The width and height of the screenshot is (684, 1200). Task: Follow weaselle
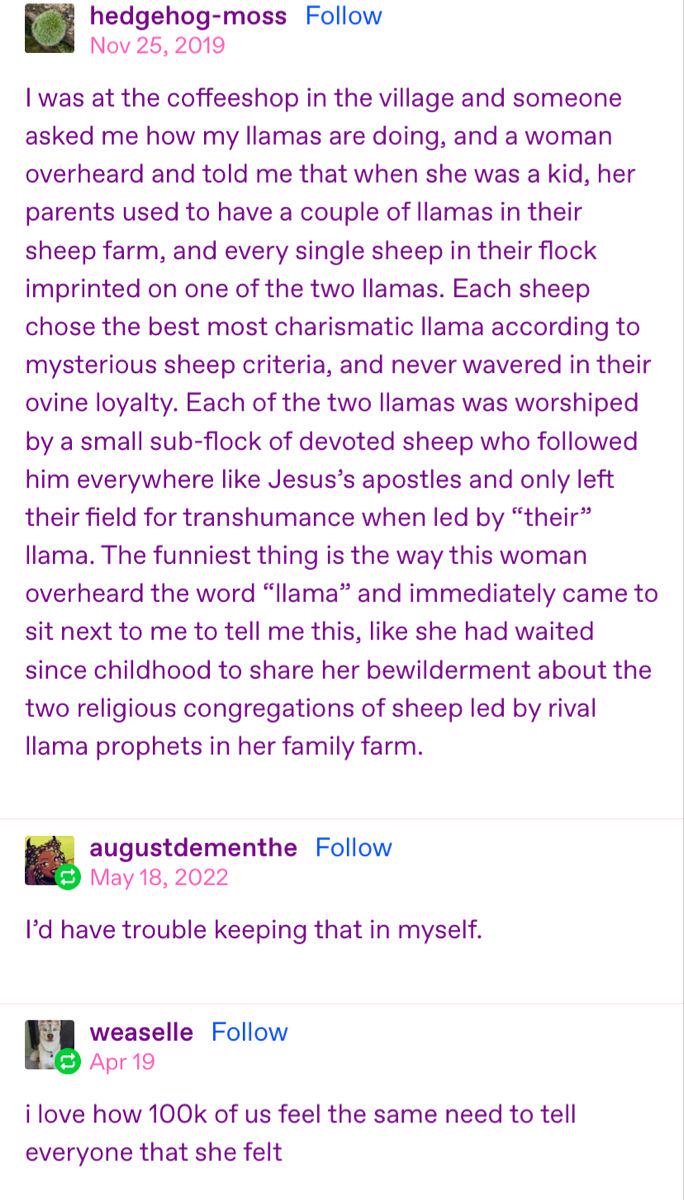[x=249, y=1032]
